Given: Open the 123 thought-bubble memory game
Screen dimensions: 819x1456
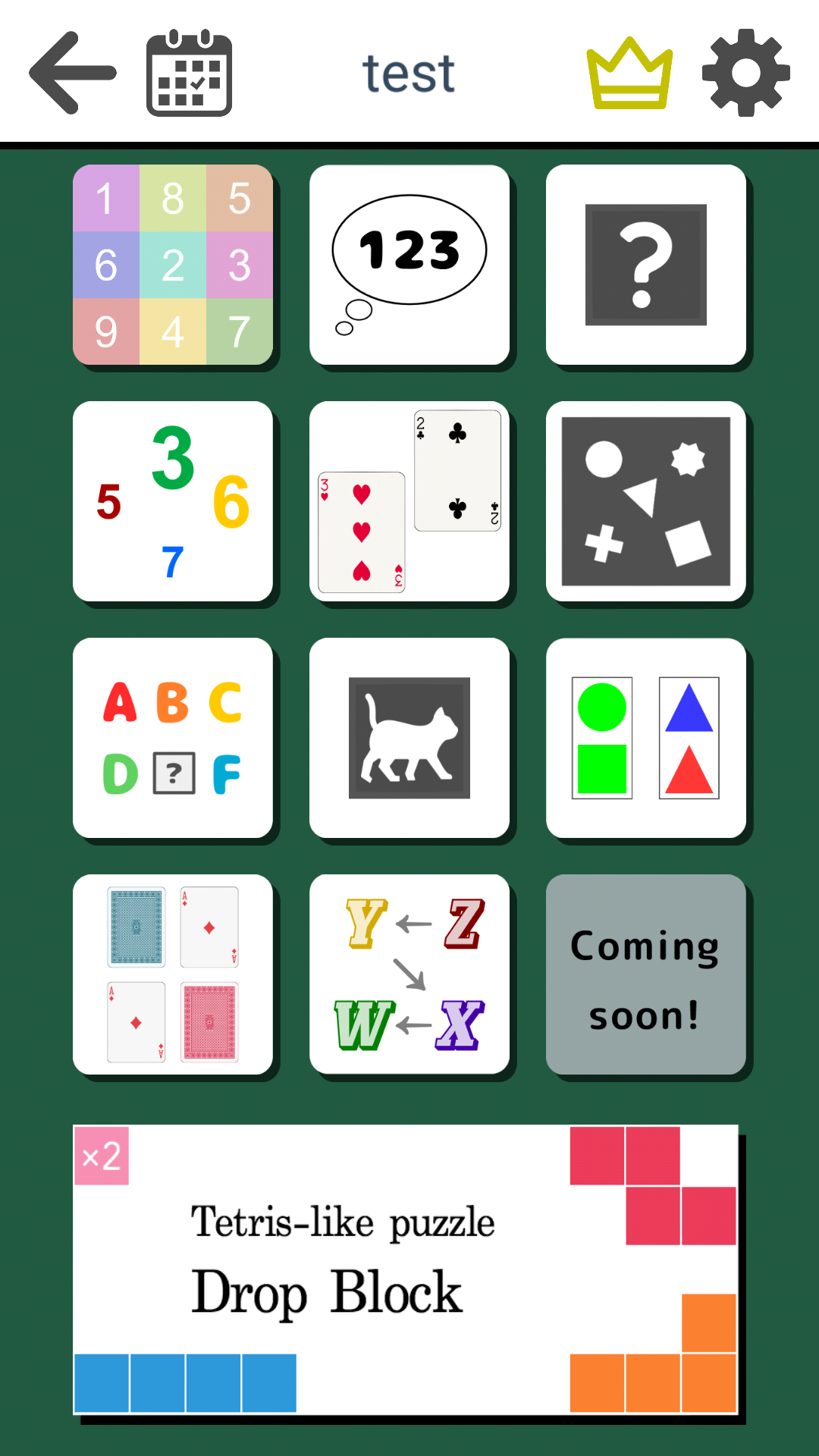Looking at the screenshot, I should (409, 265).
